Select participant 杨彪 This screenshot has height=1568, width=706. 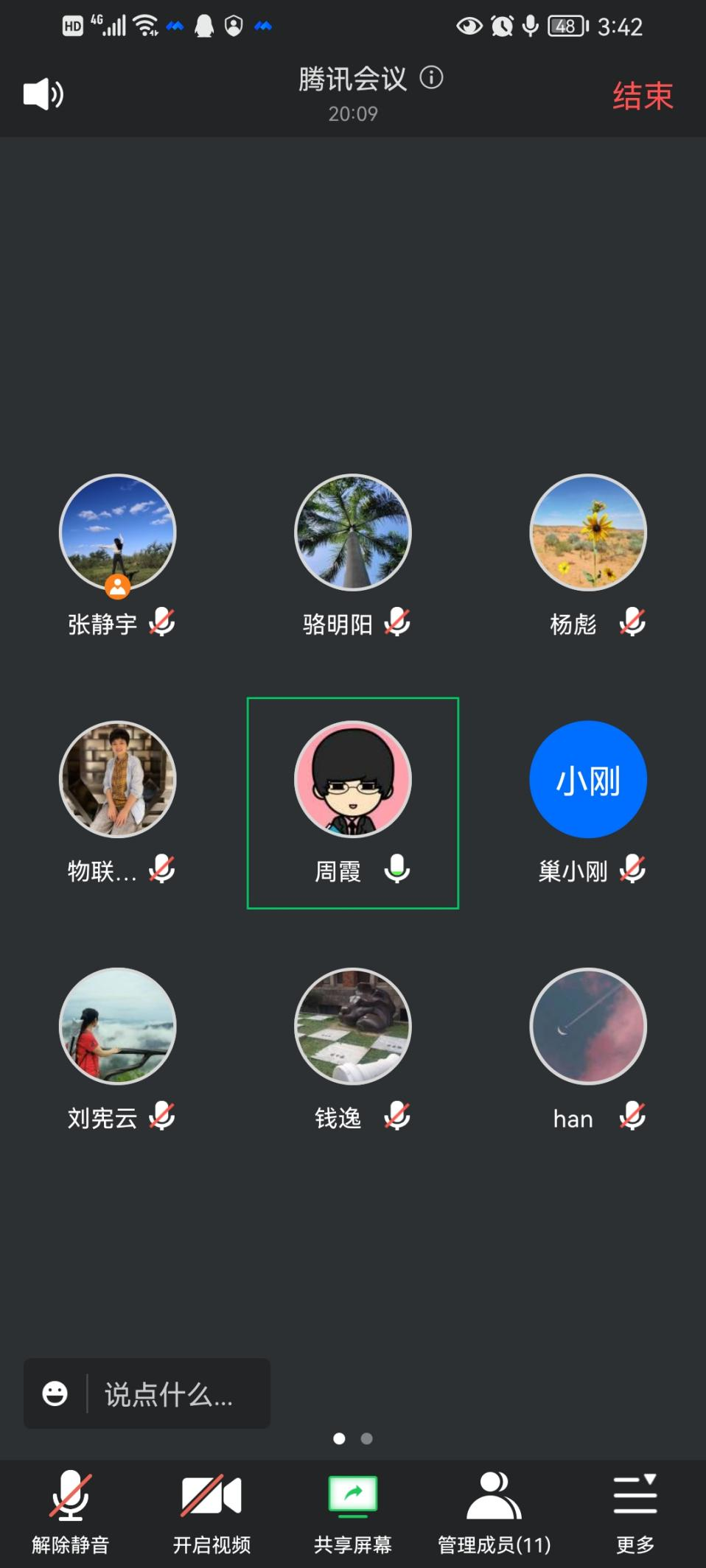click(x=588, y=532)
